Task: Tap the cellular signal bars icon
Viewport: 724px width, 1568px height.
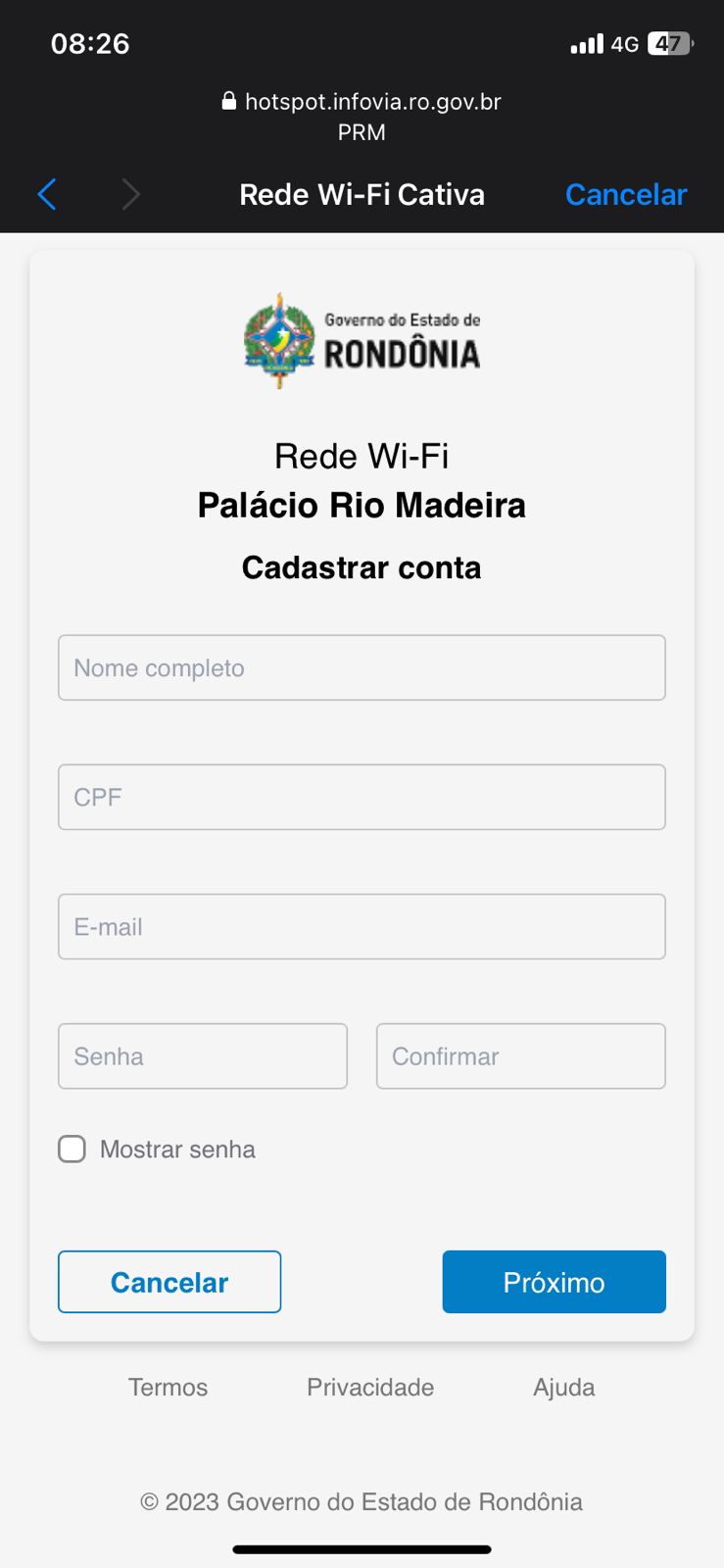Action: [584, 43]
